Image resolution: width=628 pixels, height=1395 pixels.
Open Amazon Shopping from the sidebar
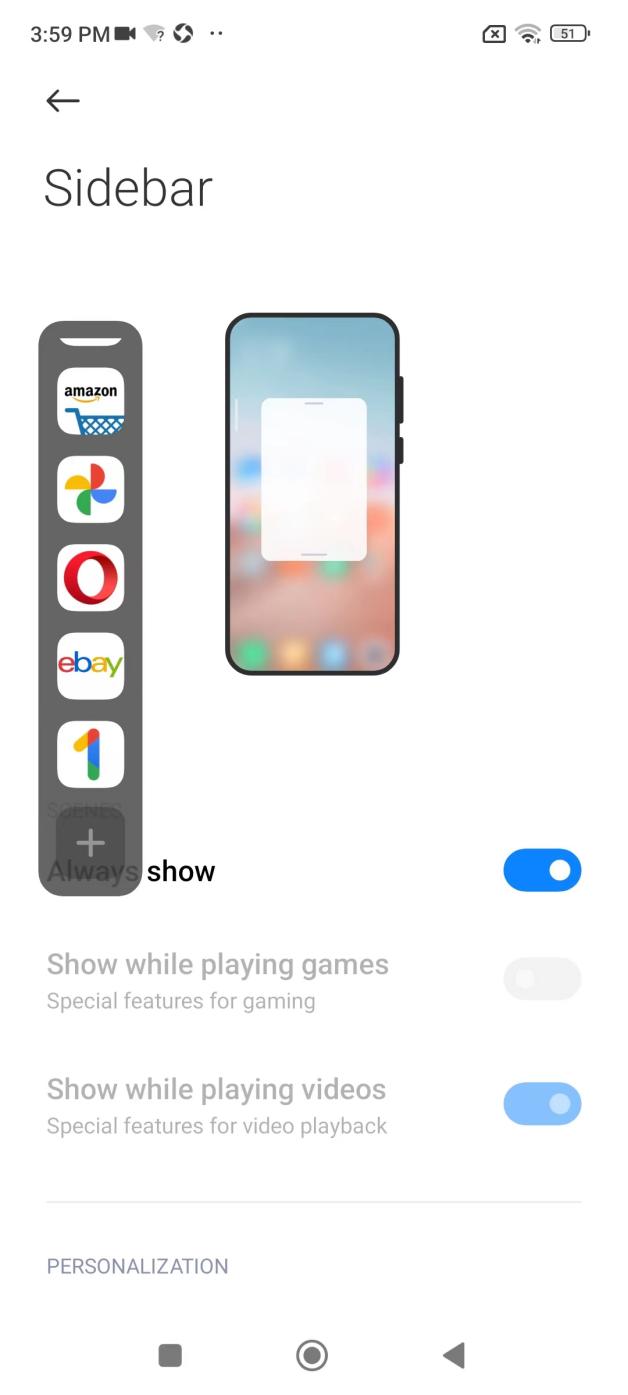coord(90,401)
